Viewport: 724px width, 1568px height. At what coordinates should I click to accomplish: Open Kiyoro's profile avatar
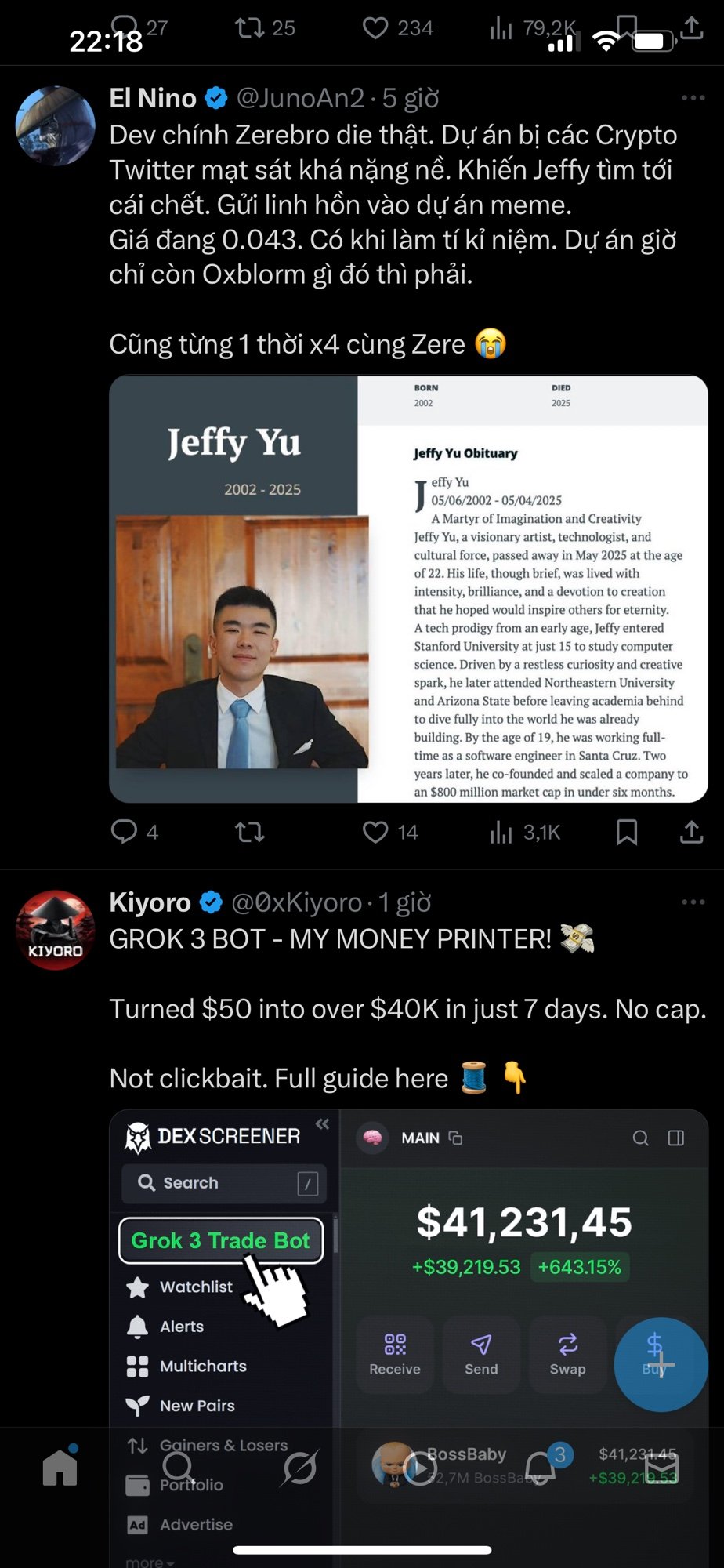tap(55, 930)
